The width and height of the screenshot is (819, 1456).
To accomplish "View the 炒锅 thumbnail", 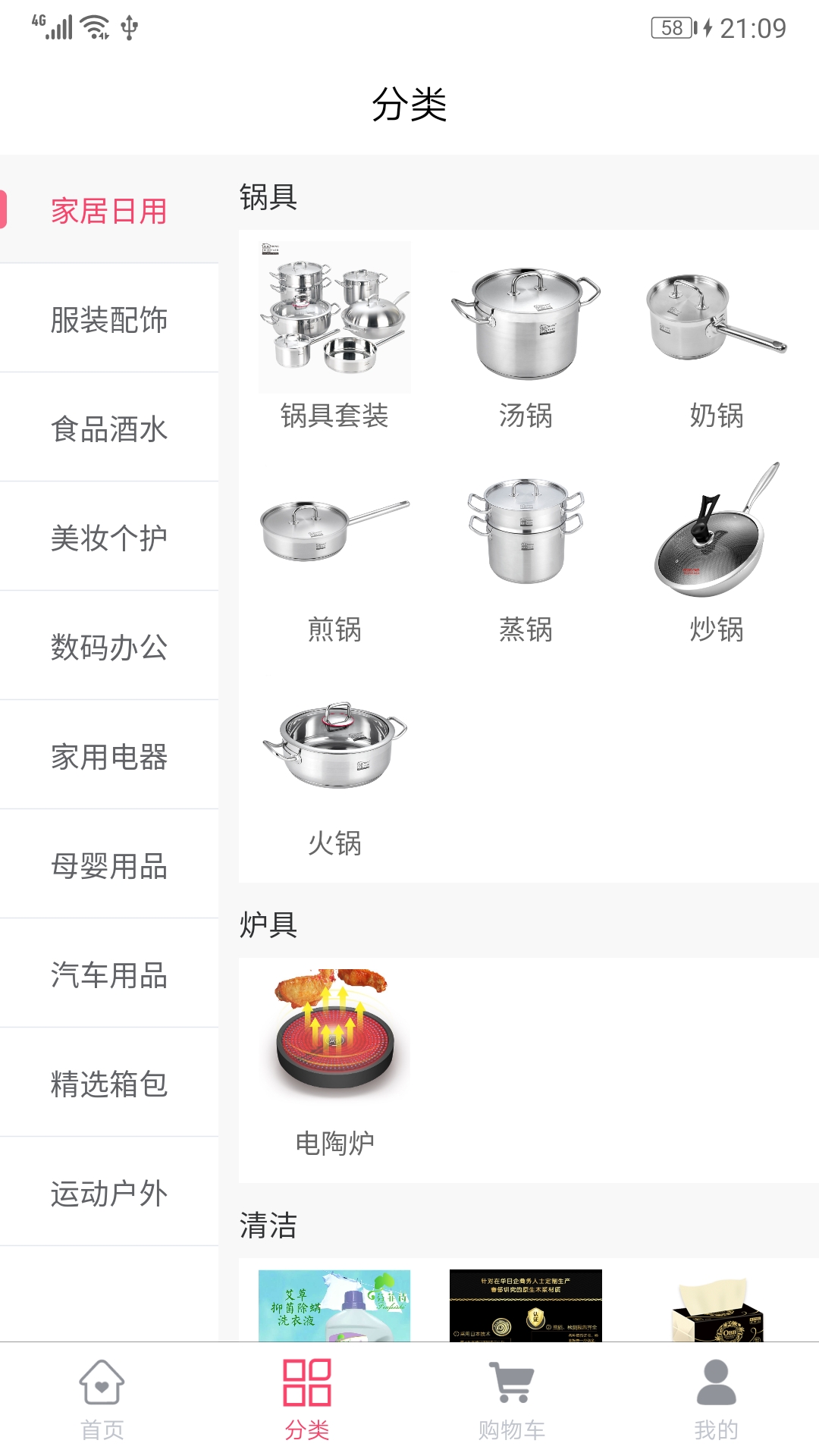I will [x=715, y=535].
